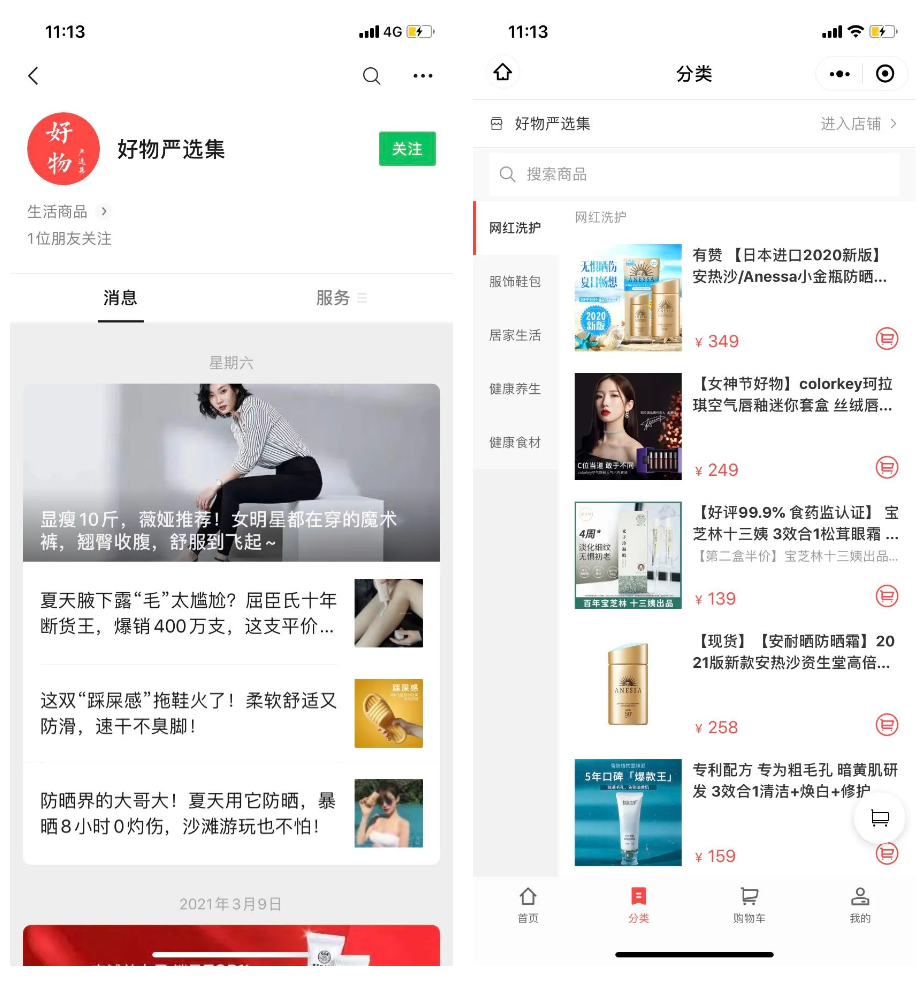Screen dimensions: 924x981
Task: Select the 居家生活 category
Action: (515, 335)
